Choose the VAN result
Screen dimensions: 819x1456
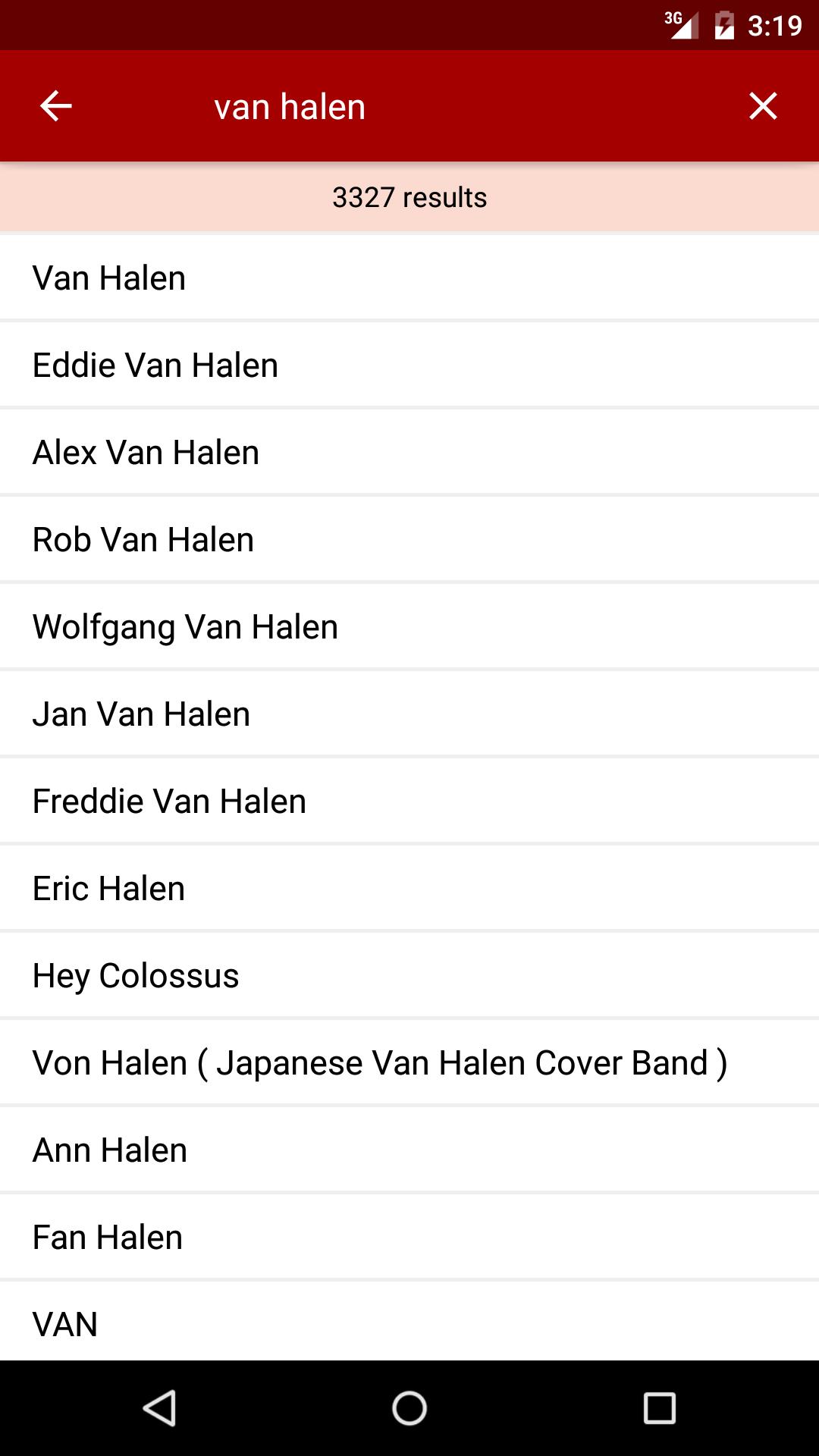tap(409, 1321)
